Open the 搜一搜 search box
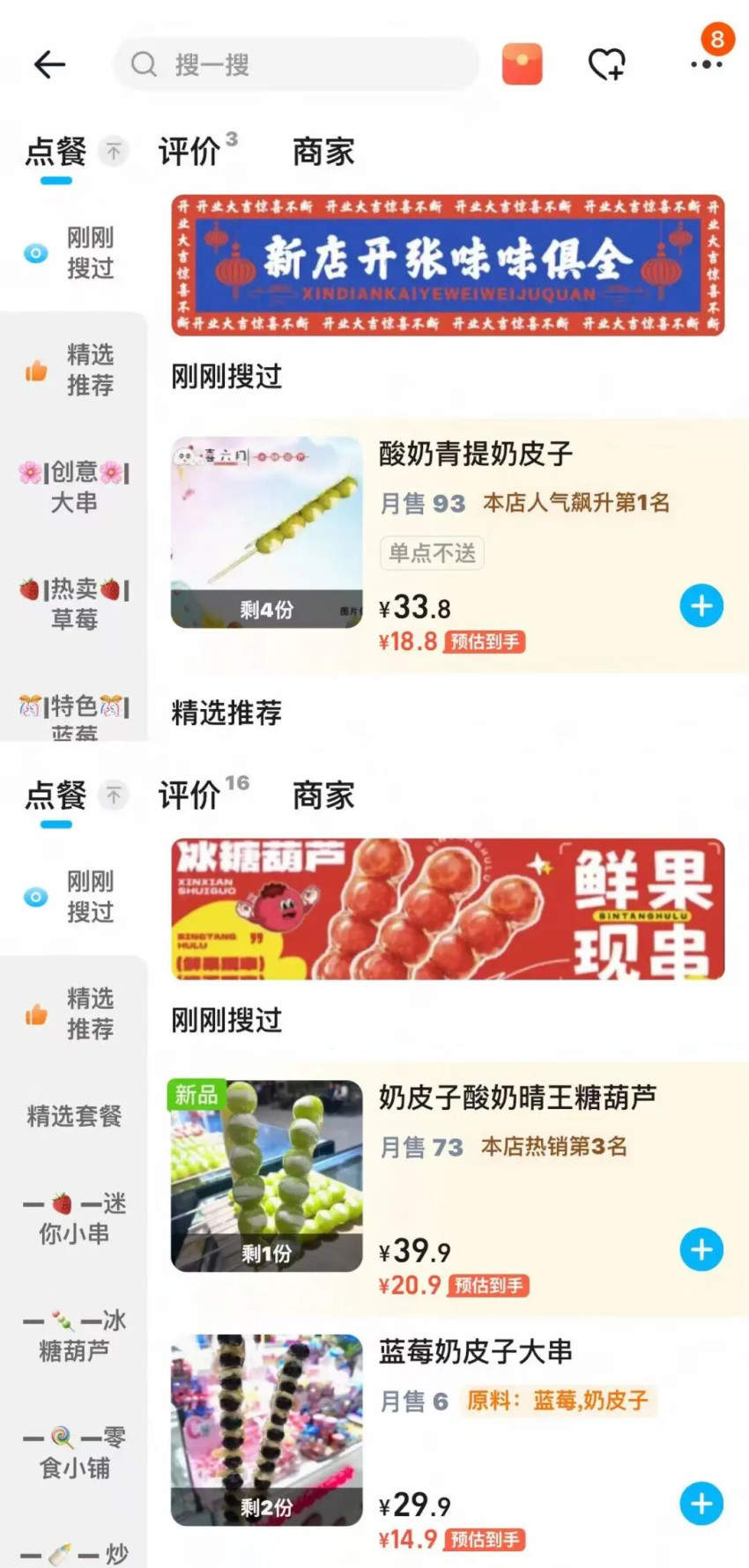This screenshot has width=749, height=1568. [x=295, y=64]
